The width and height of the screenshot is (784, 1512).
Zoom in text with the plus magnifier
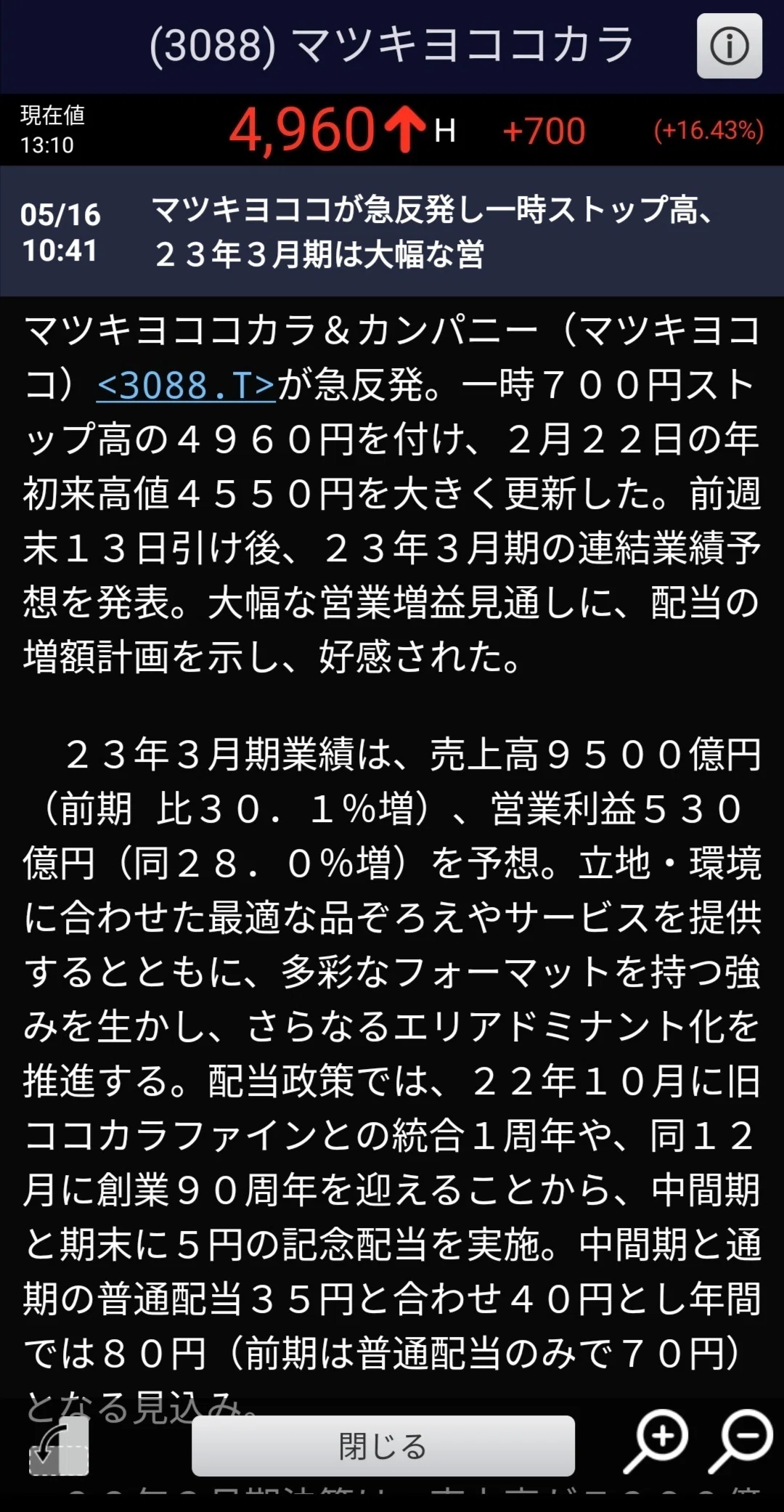(656, 1442)
